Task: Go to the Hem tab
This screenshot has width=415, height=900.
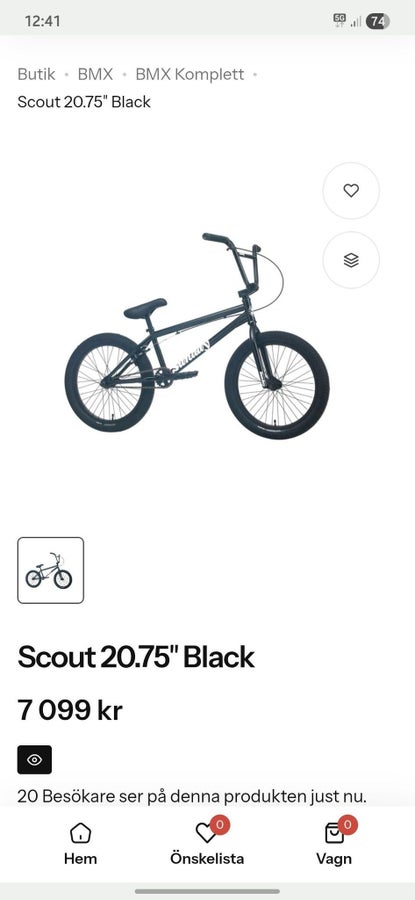Action: [x=80, y=844]
